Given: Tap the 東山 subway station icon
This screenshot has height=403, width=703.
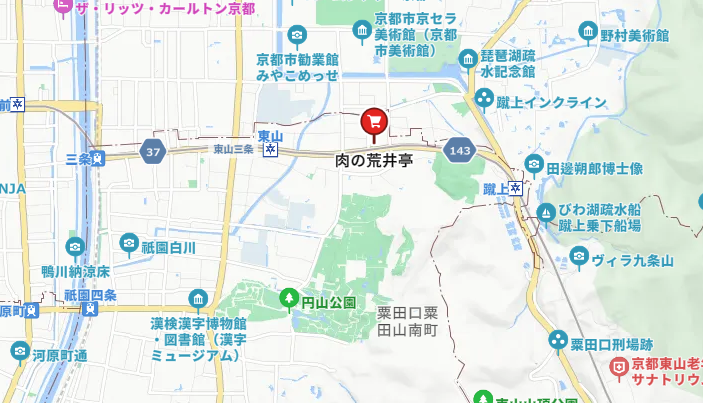Looking at the screenshot, I should click(270, 149).
